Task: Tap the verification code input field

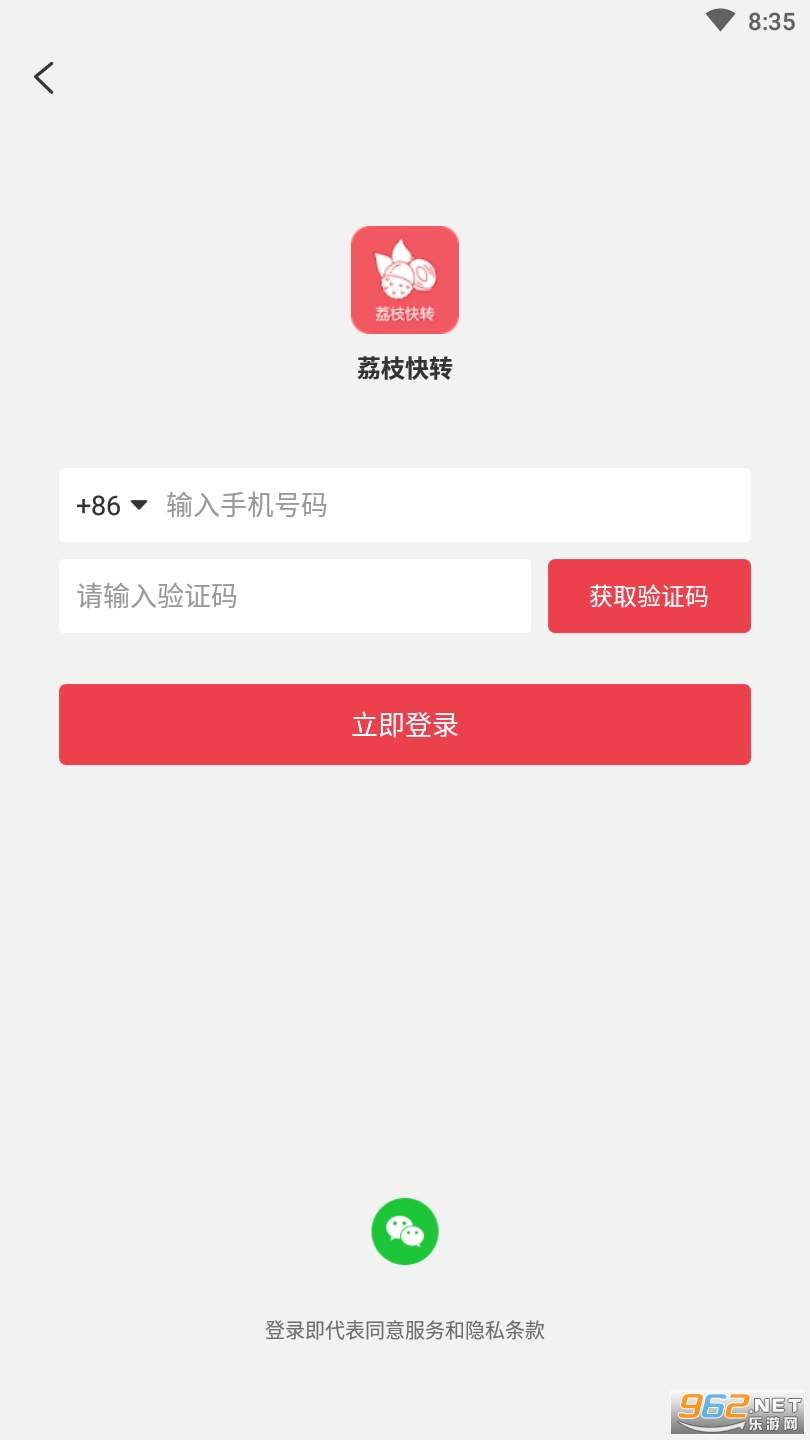Action: [295, 596]
